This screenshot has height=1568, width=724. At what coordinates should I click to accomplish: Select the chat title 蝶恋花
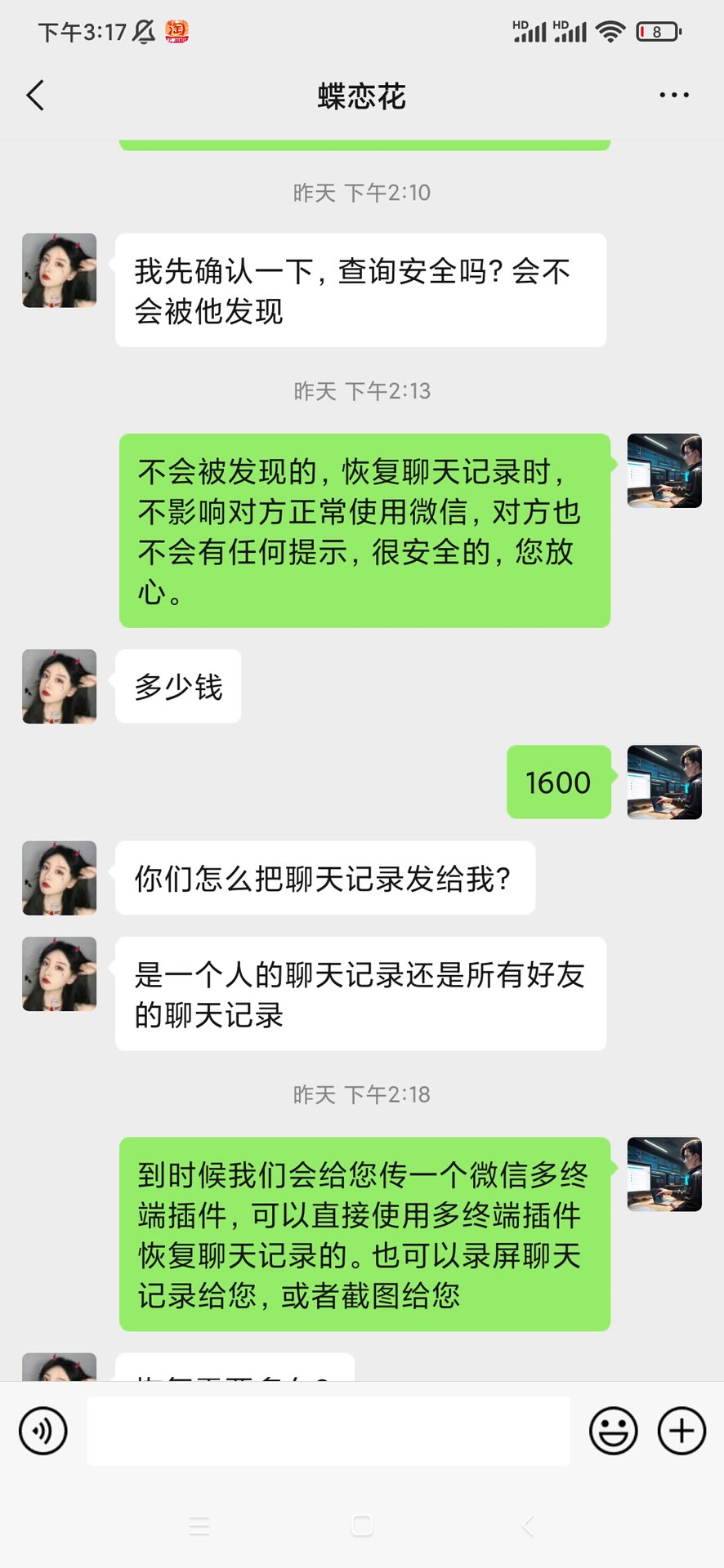point(362,96)
